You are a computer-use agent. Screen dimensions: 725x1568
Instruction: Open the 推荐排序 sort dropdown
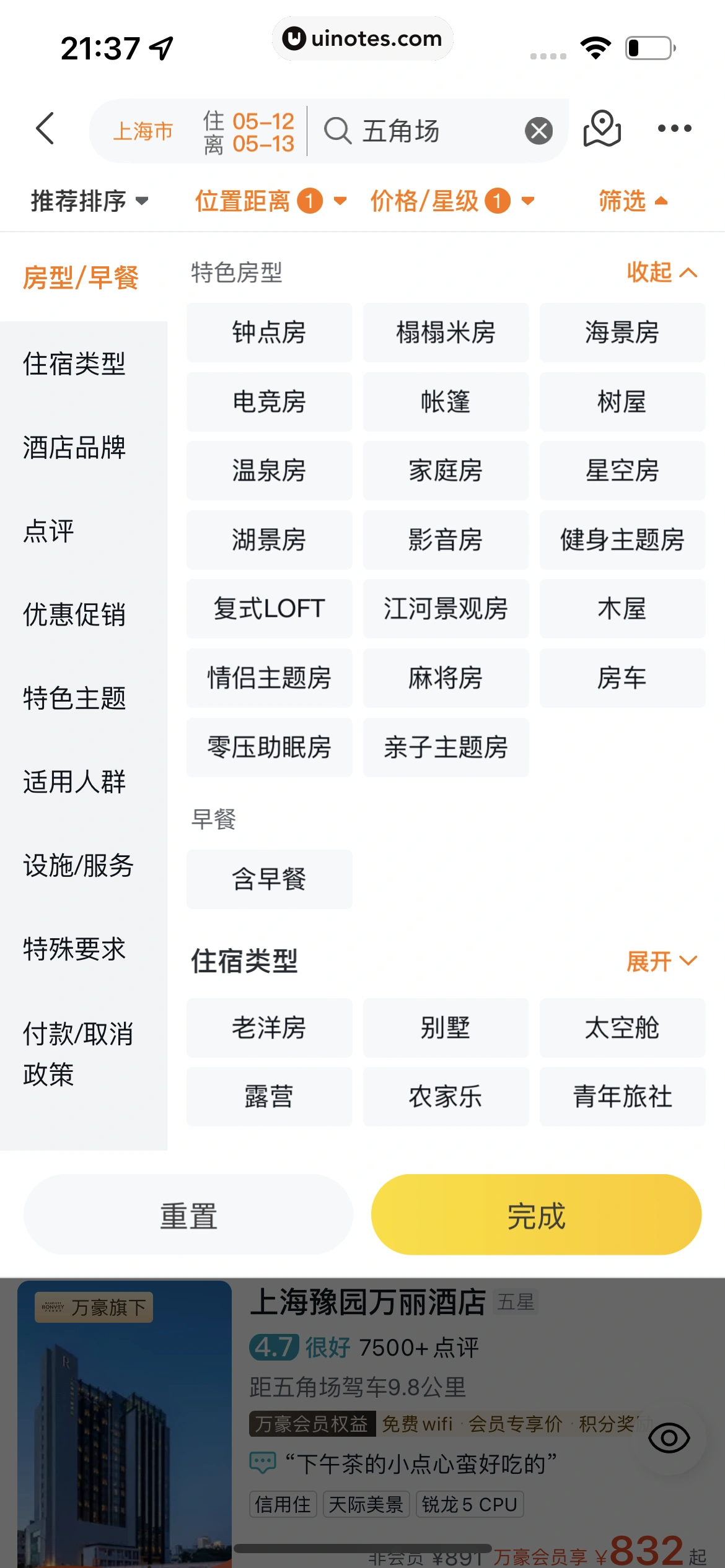coord(90,201)
